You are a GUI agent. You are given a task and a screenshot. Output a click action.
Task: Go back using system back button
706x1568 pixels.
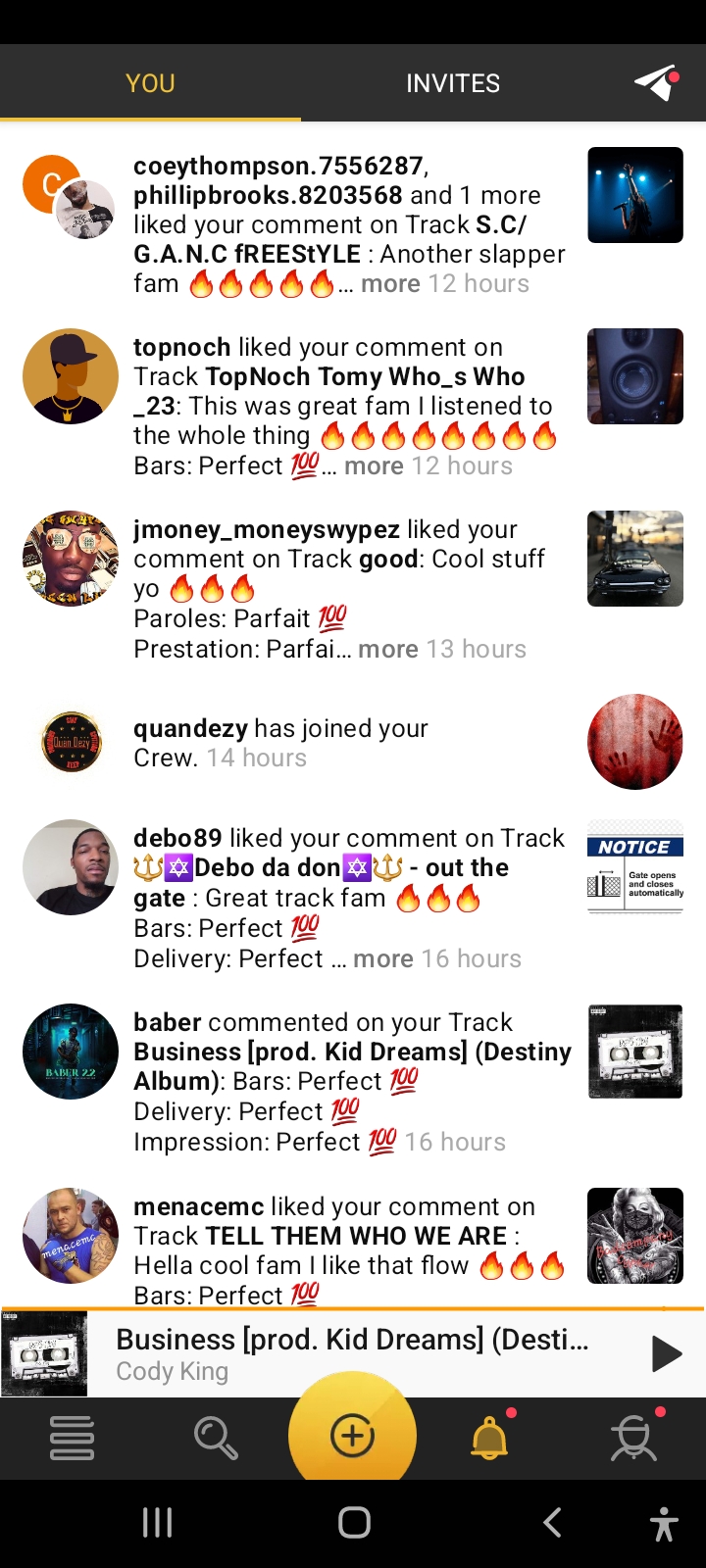(552, 1523)
